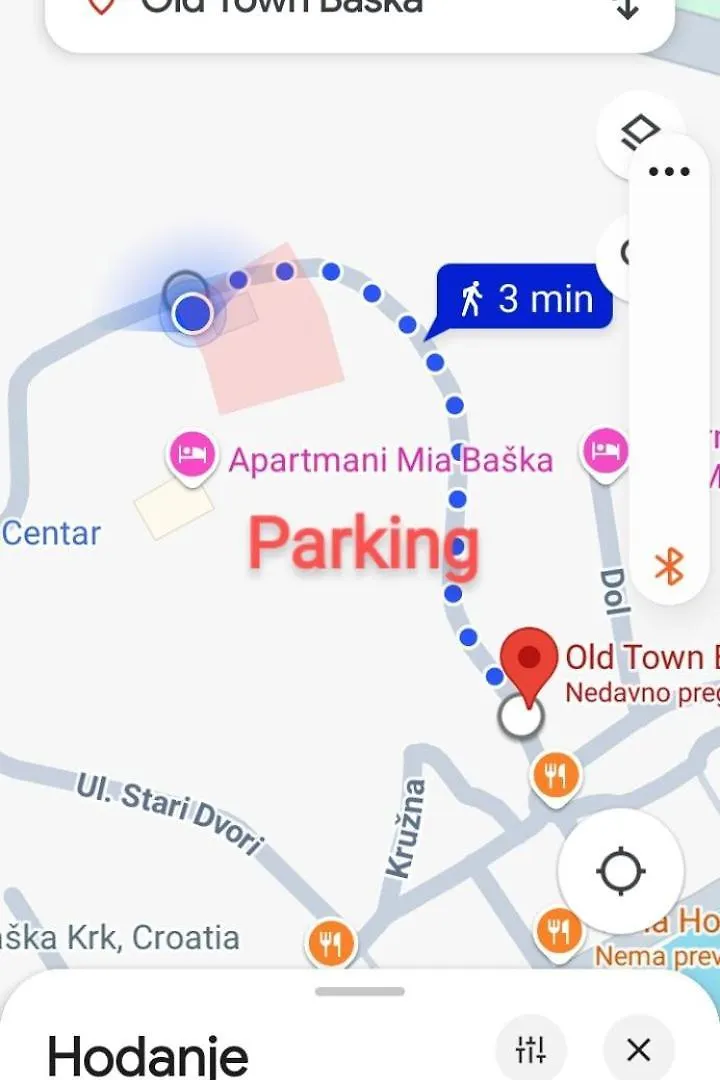The width and height of the screenshot is (720, 1080).
Task: Open the three-dot side panel menu
Action: [669, 171]
